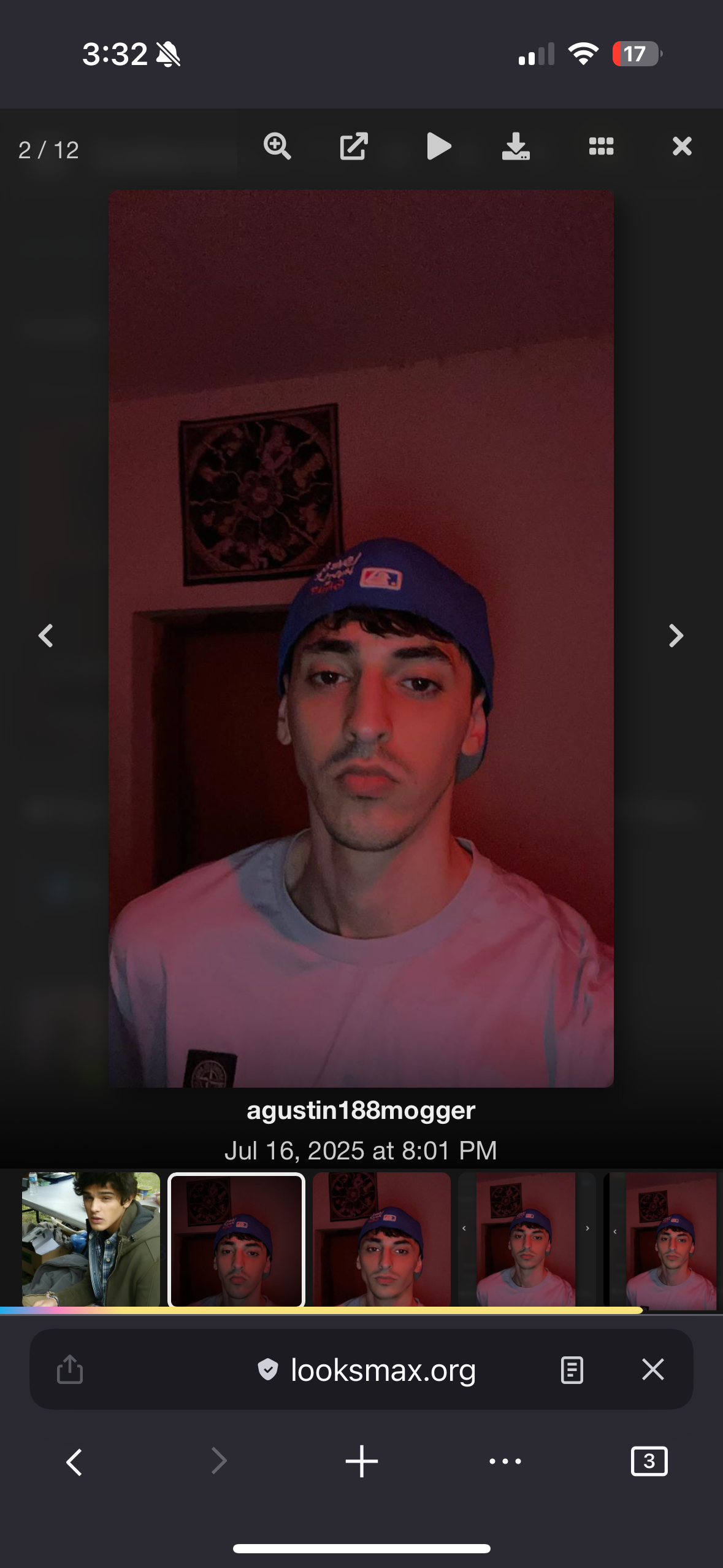Download the current image
723x1568 pixels.
tap(516, 147)
